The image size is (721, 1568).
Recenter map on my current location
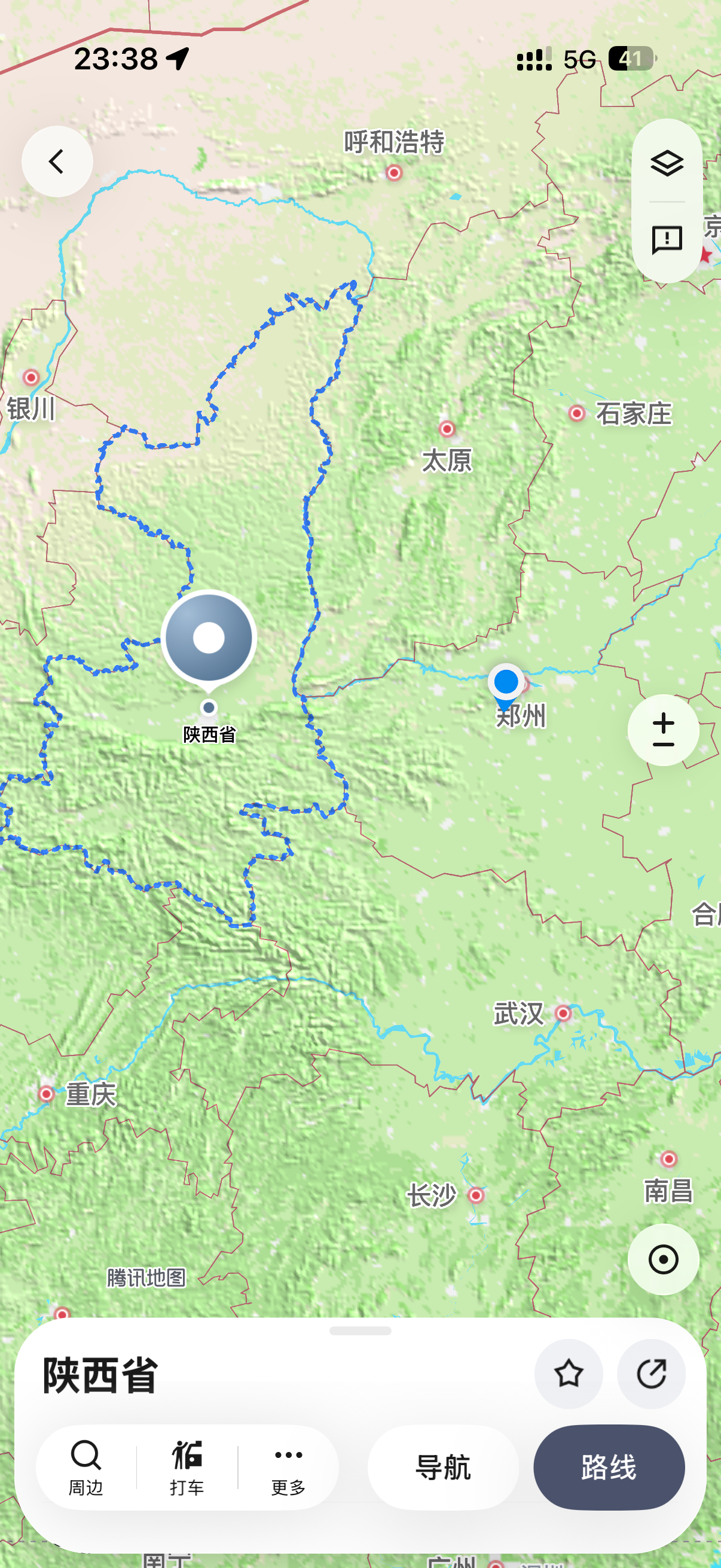click(x=663, y=1259)
